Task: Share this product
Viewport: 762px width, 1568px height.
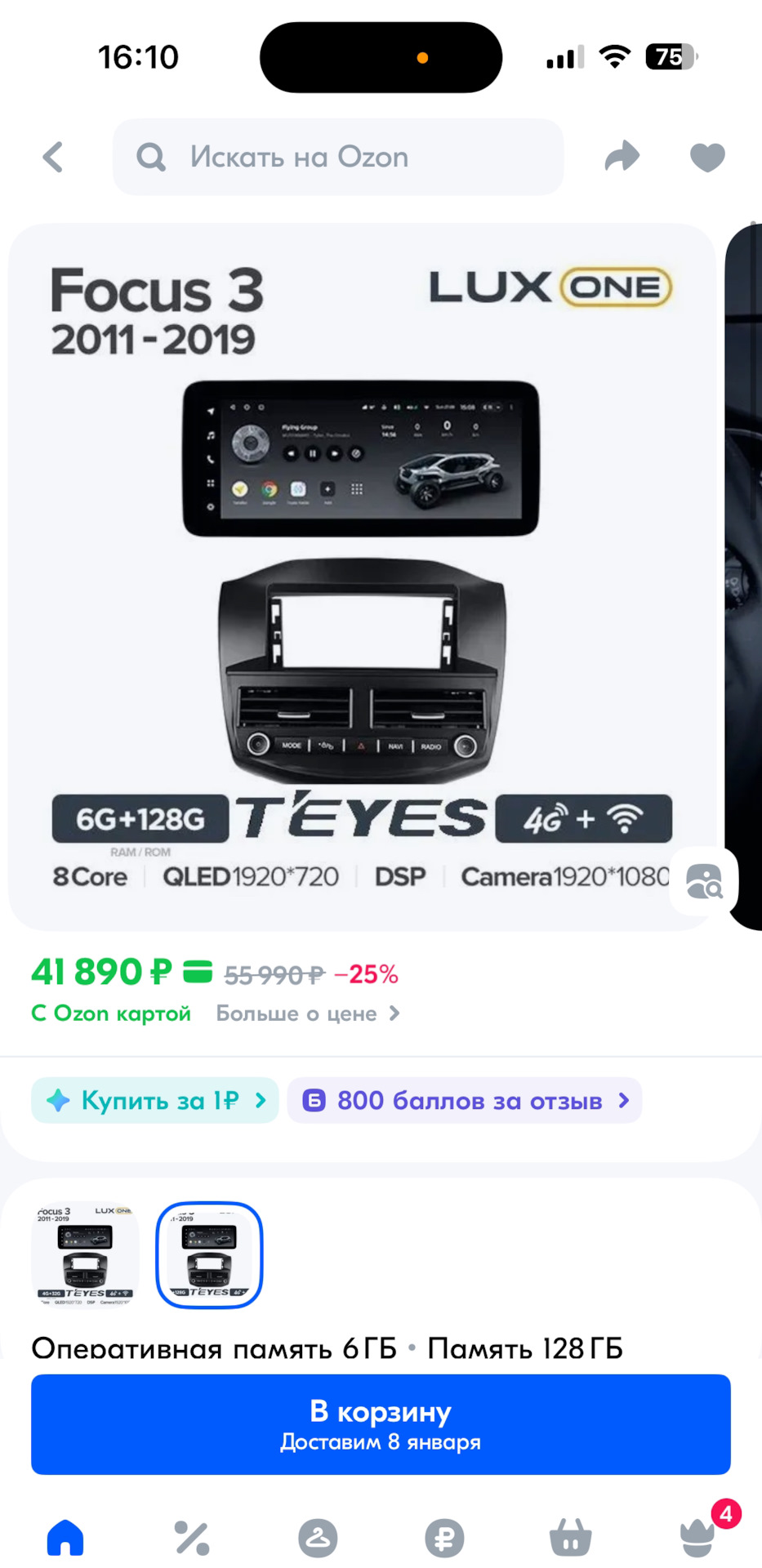Action: click(x=622, y=156)
